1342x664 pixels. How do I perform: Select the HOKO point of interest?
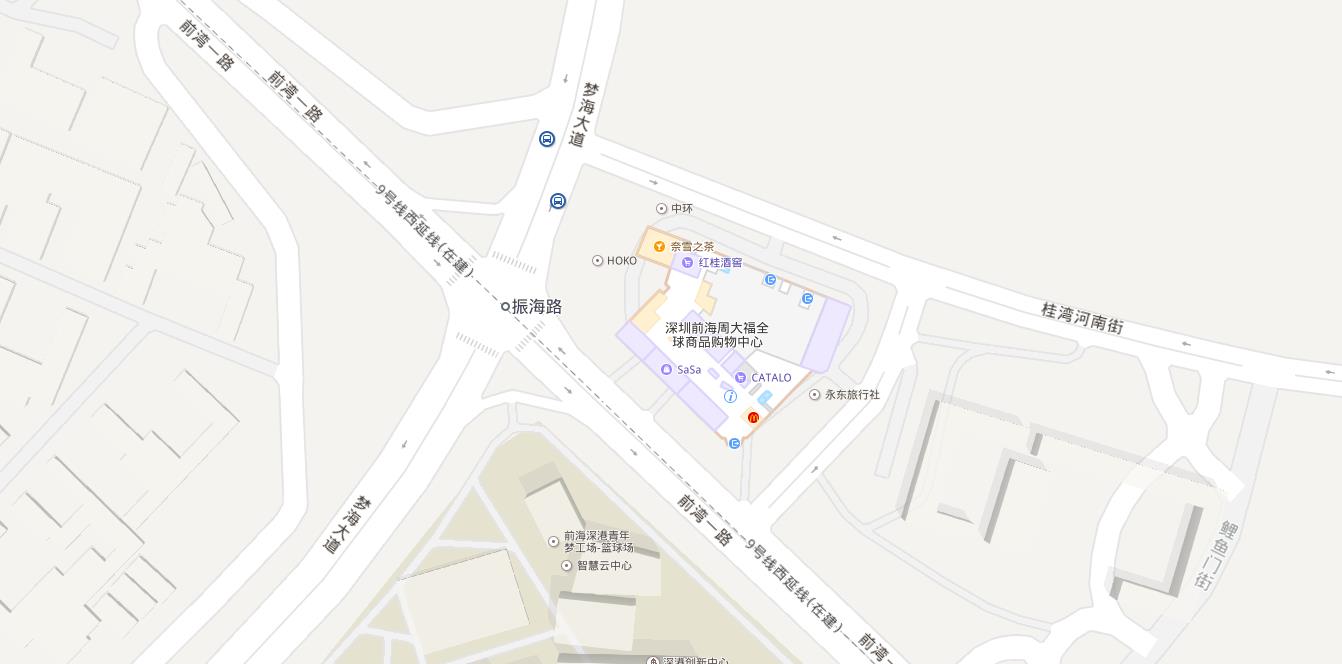[598, 261]
